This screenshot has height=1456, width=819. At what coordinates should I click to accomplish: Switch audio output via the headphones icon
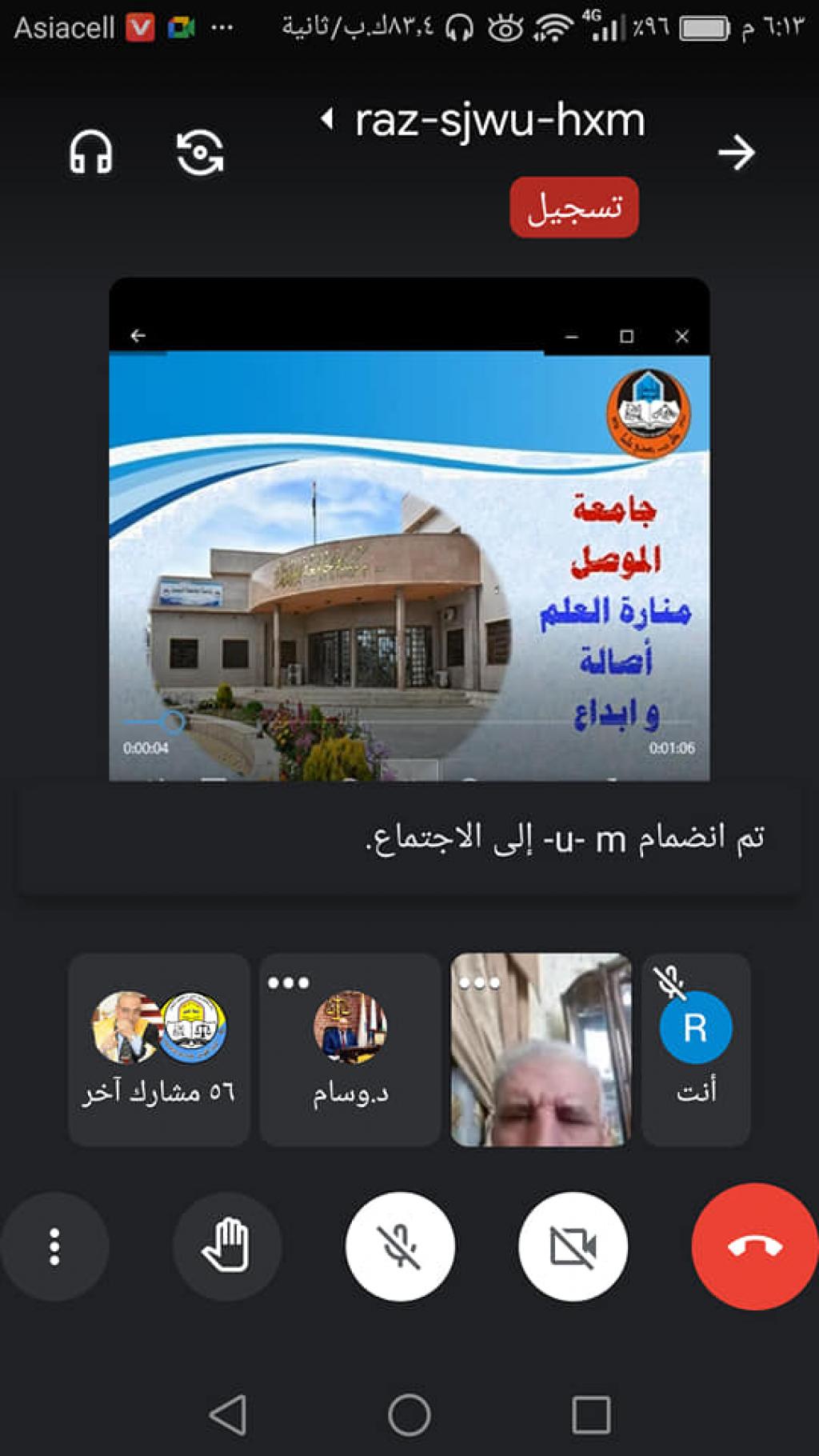[x=90, y=152]
